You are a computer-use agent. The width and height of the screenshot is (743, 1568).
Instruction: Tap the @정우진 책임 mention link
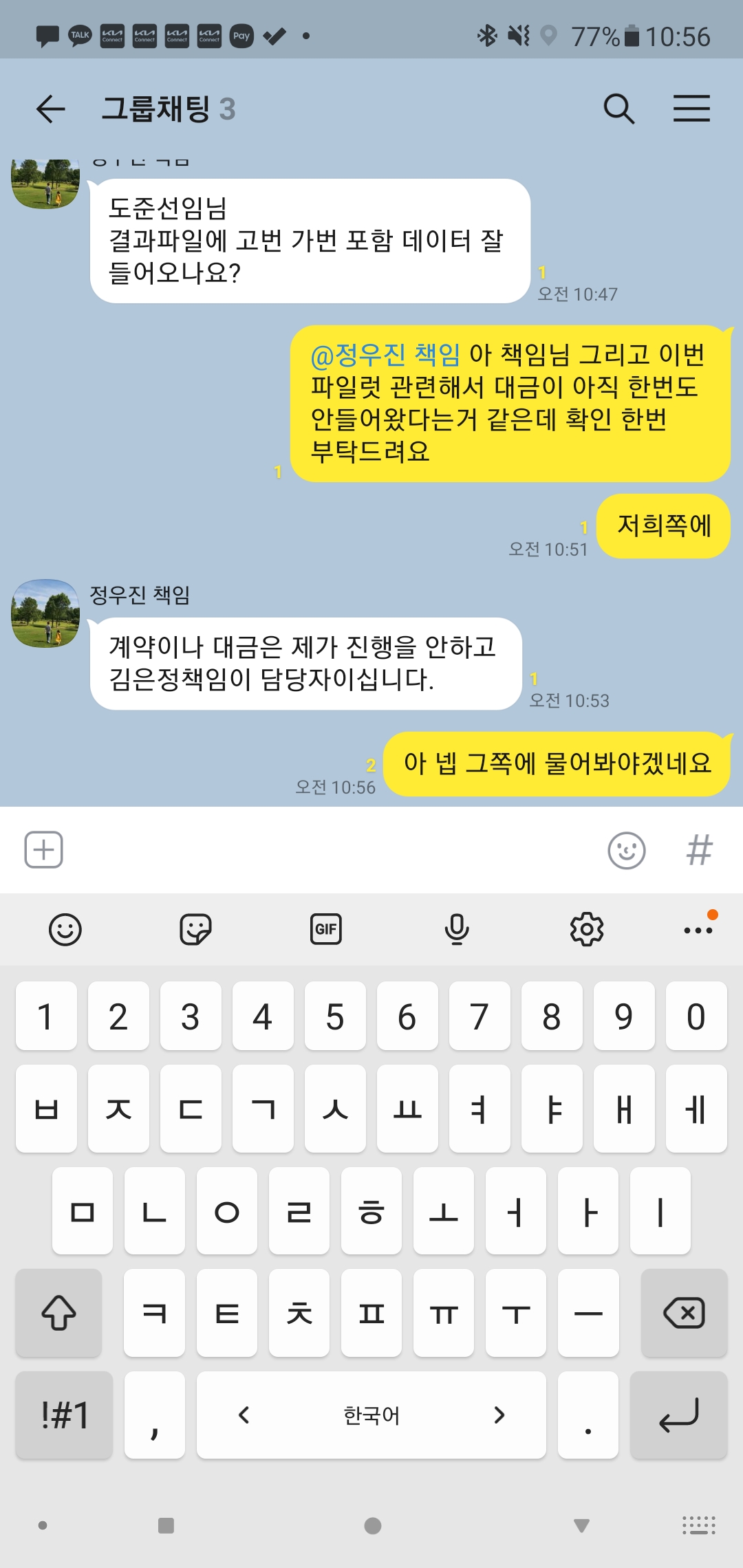[x=385, y=355]
